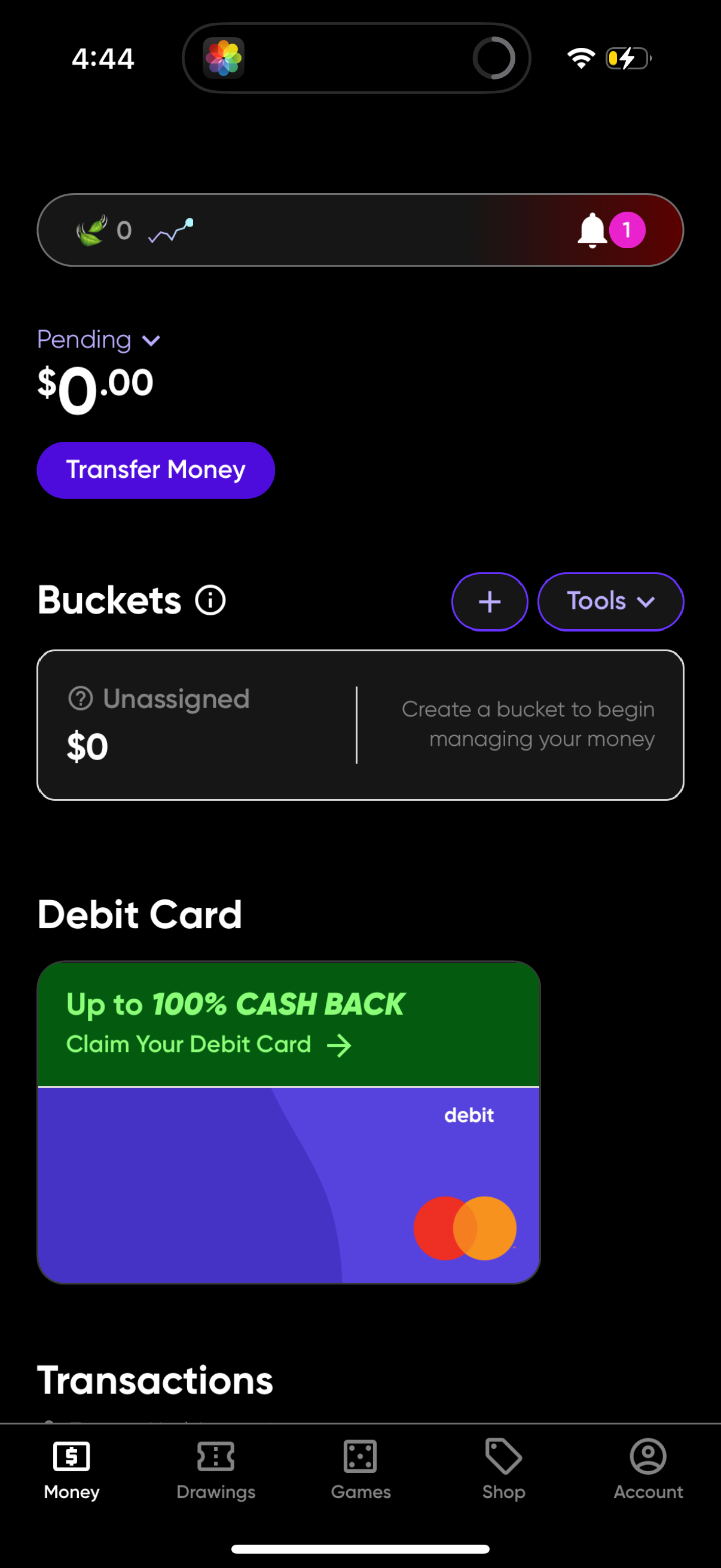Open Games using the dice icon

360,1457
